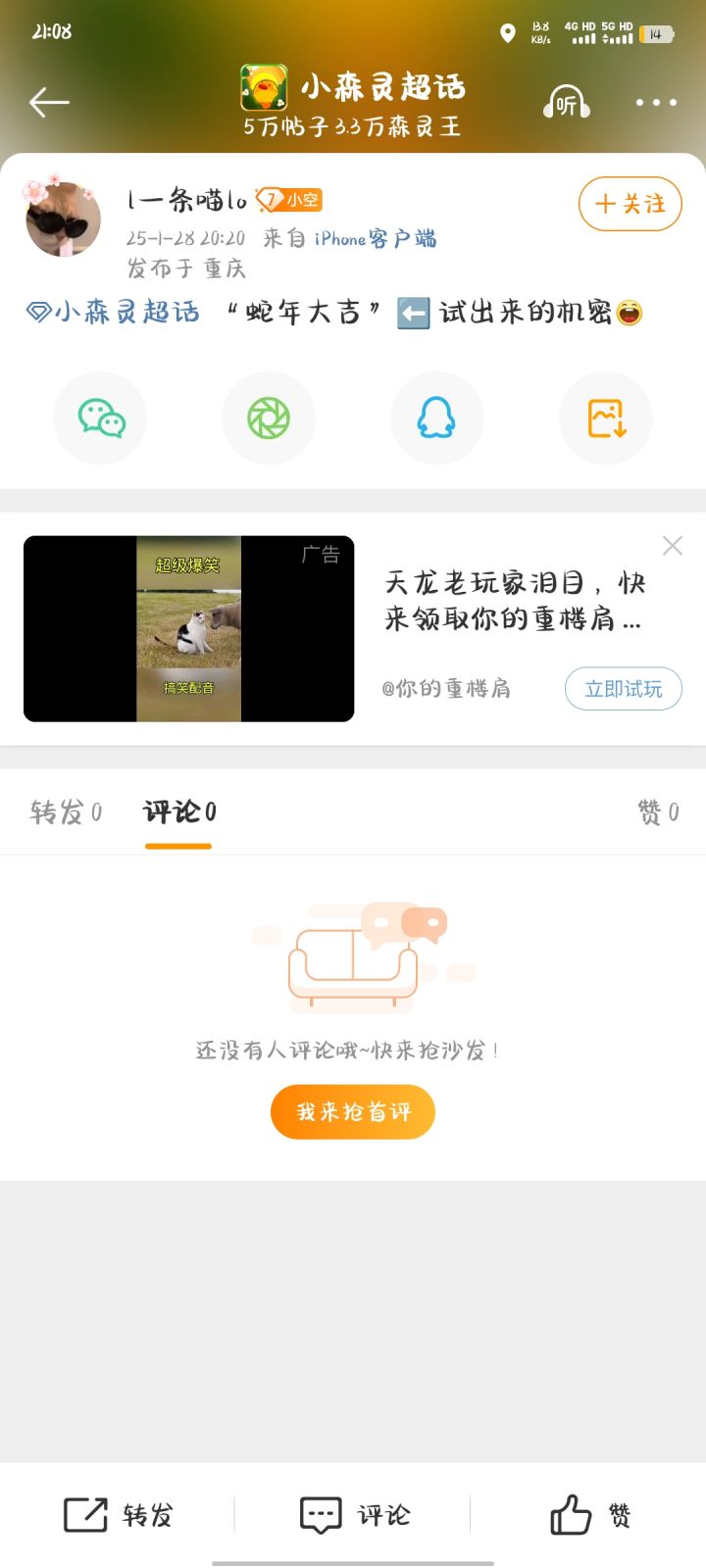Share post to WeChat

100,418
